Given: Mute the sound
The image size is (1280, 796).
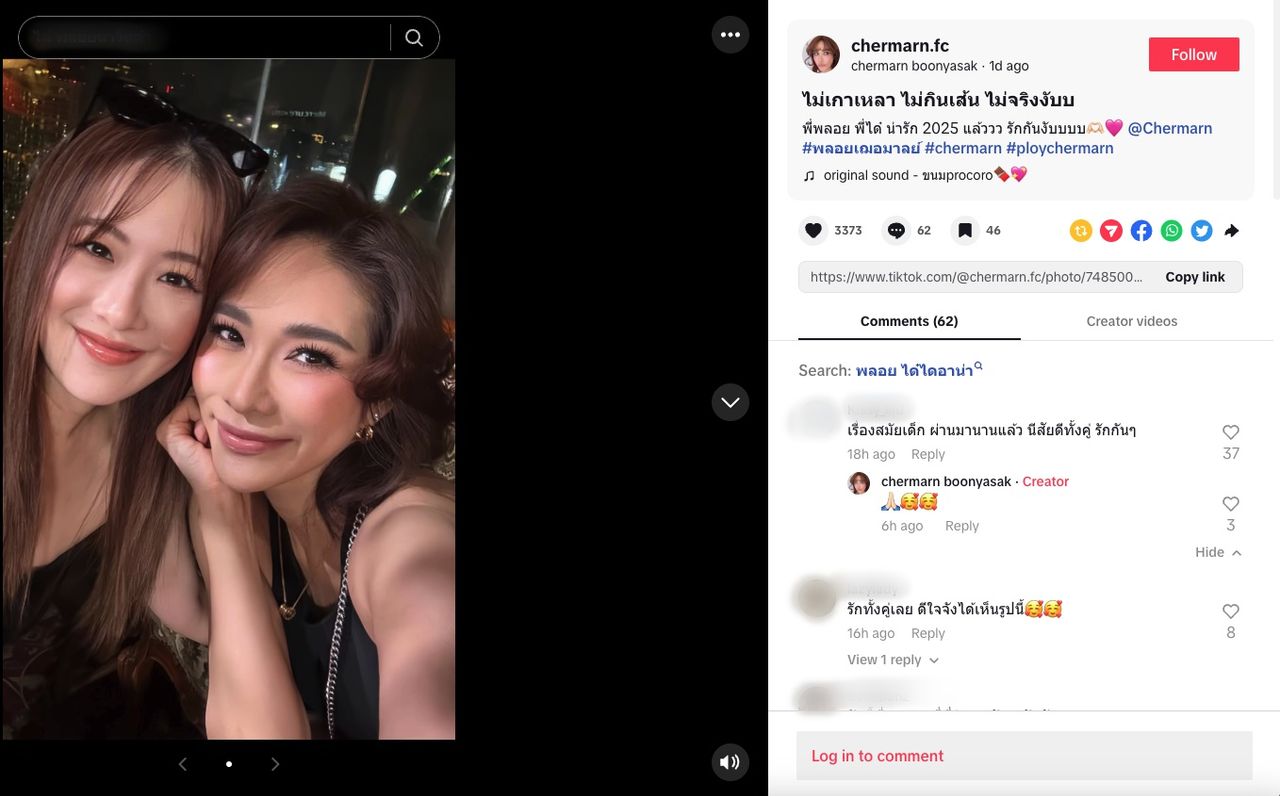Looking at the screenshot, I should coord(730,762).
